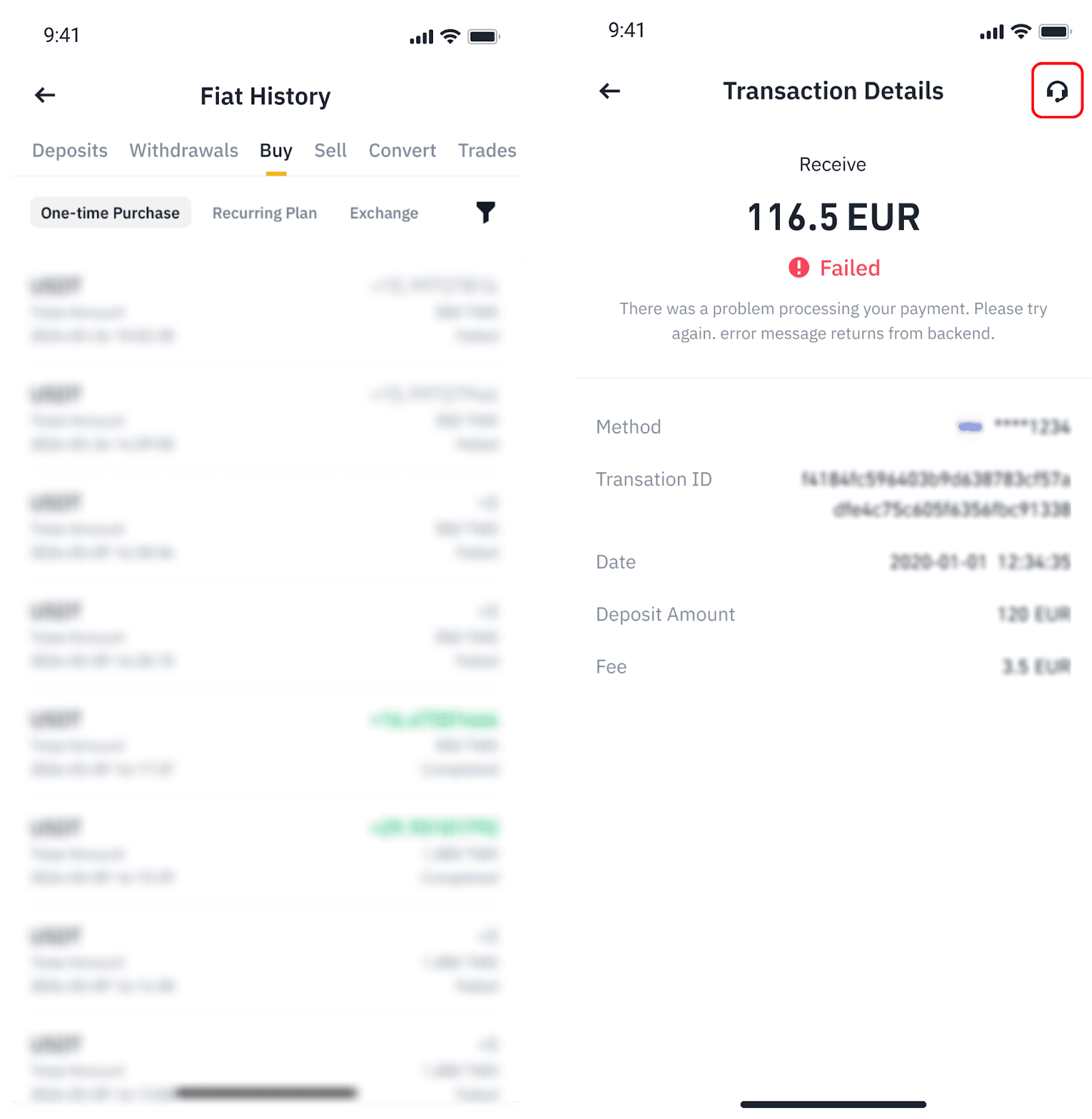Select One-time Purchase filter chip

click(111, 213)
